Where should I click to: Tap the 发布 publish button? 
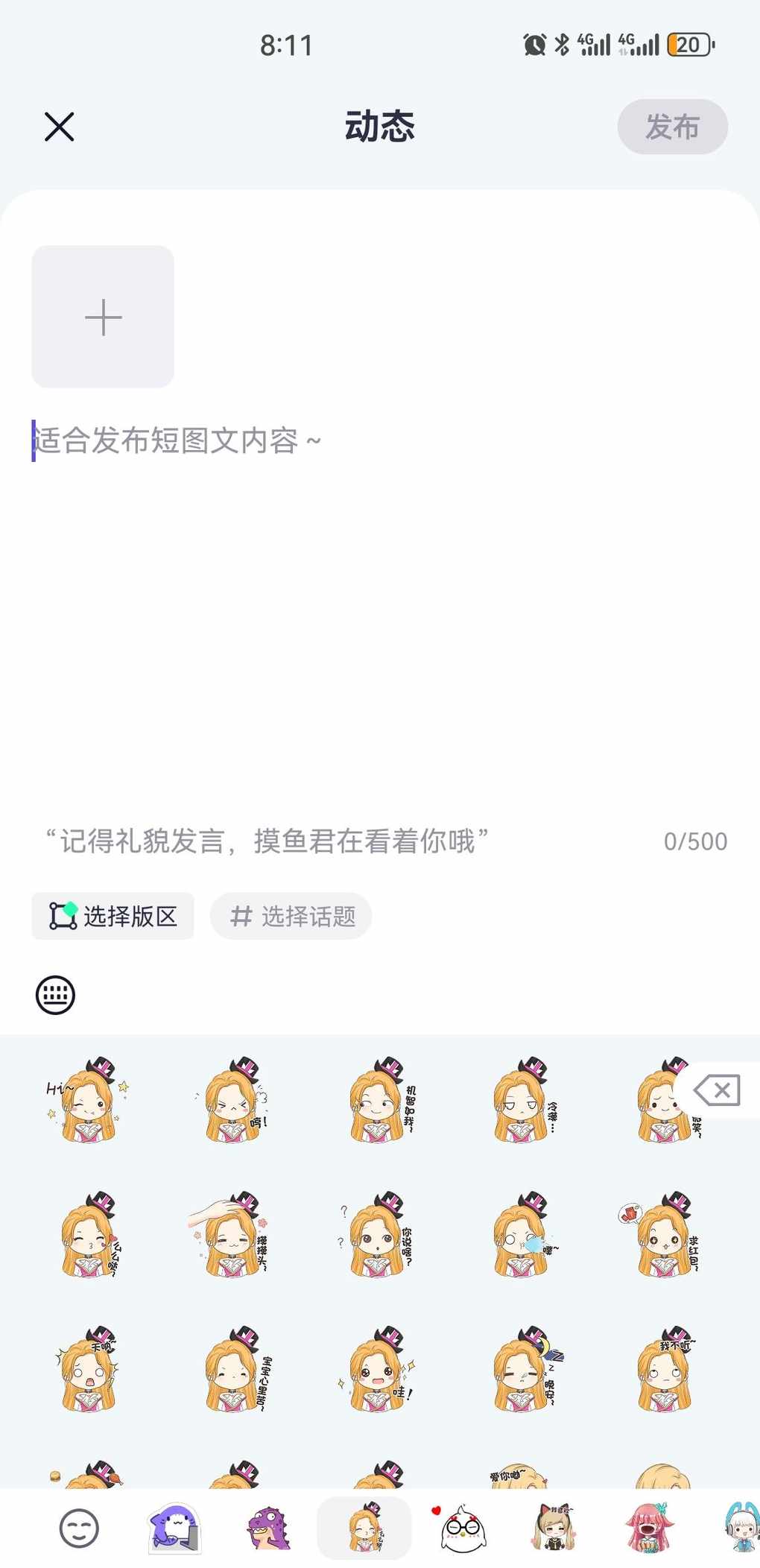672,127
